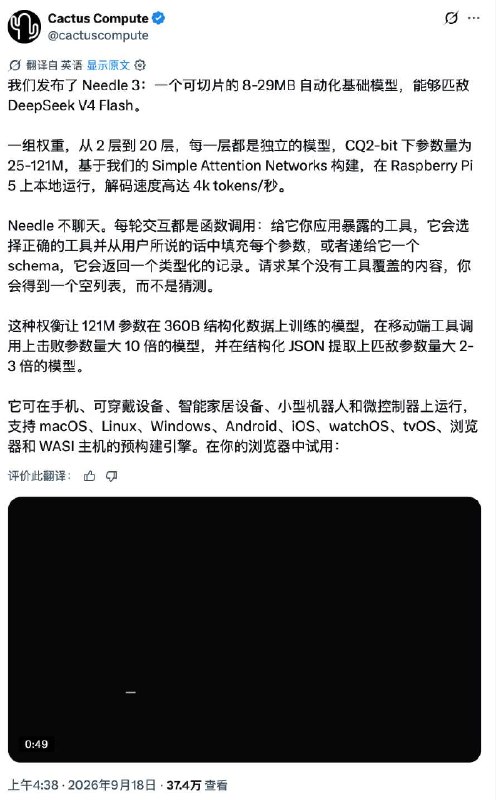496x800 pixels.
Task: Rate the translation with thumbs down
Action: [x=111, y=476]
